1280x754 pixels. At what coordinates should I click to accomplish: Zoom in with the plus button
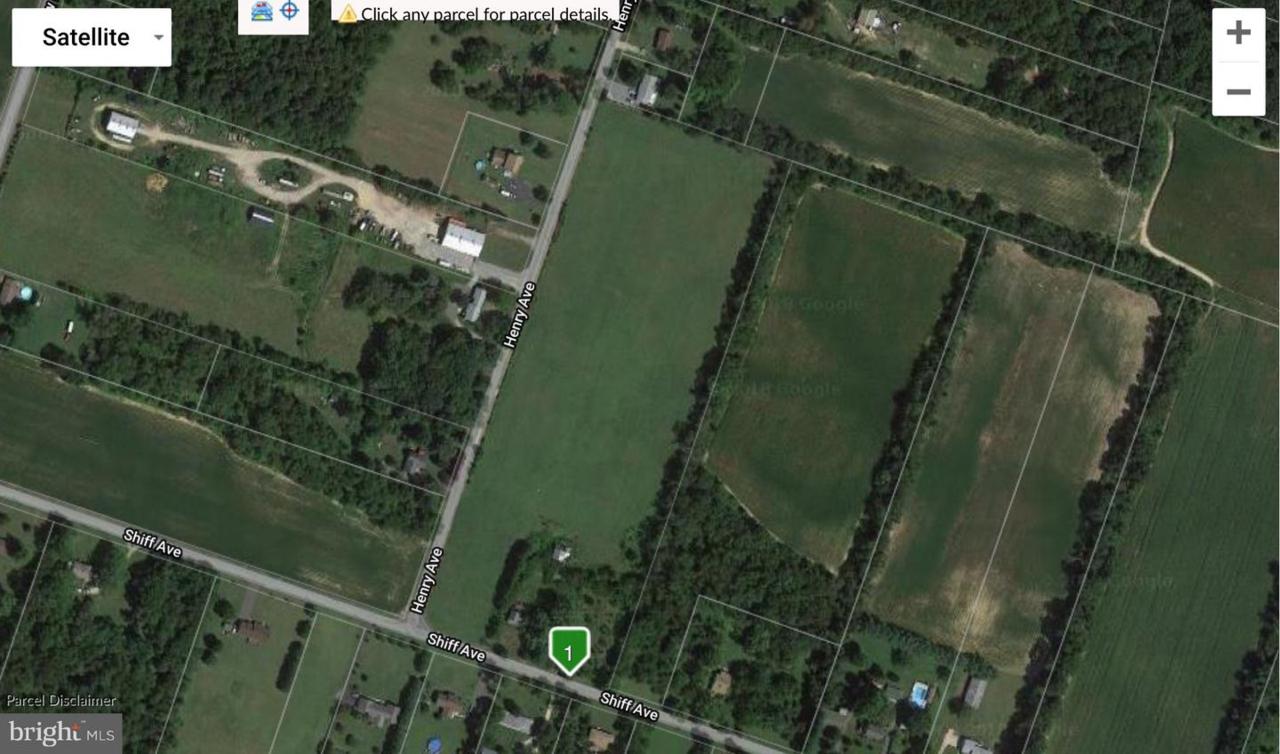pyautogui.click(x=1238, y=33)
